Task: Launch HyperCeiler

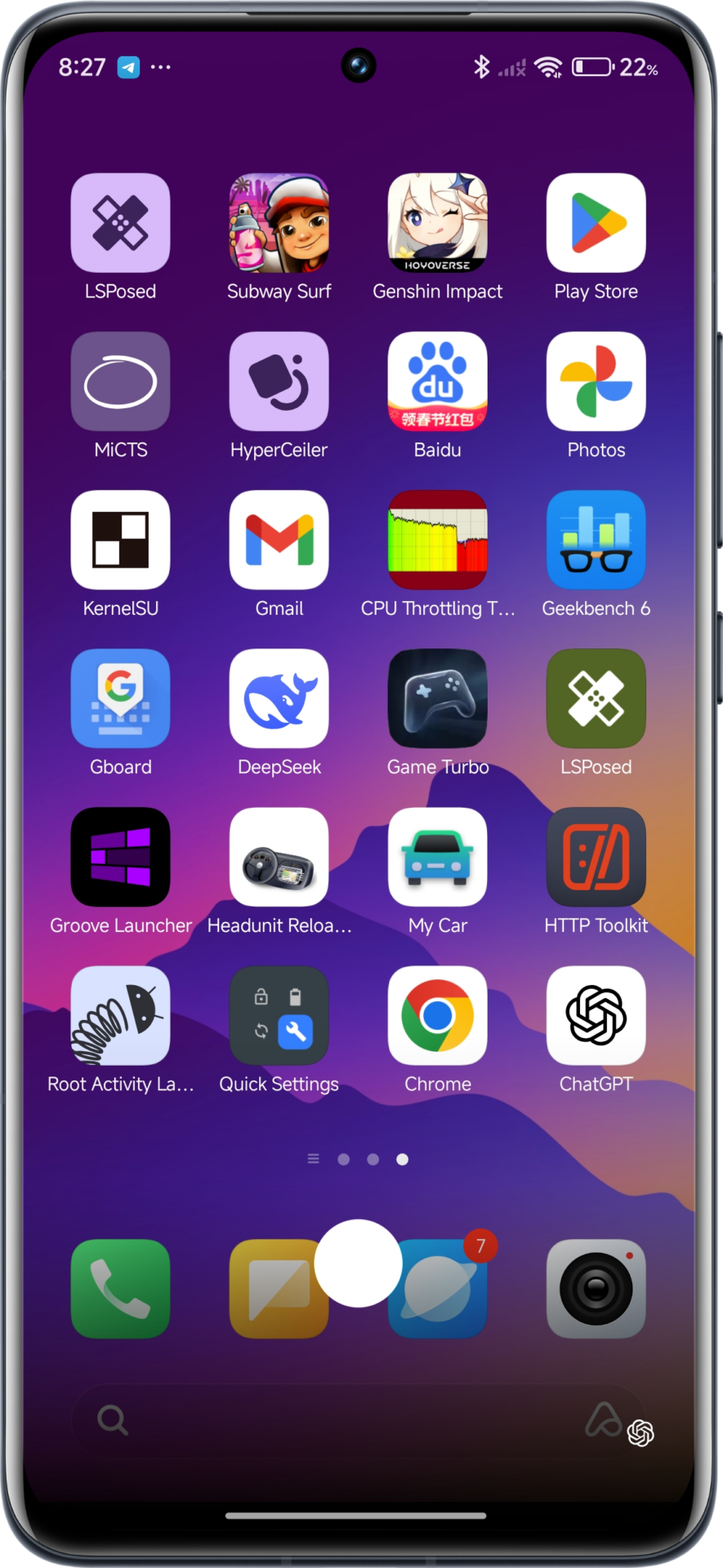Action: click(x=279, y=381)
